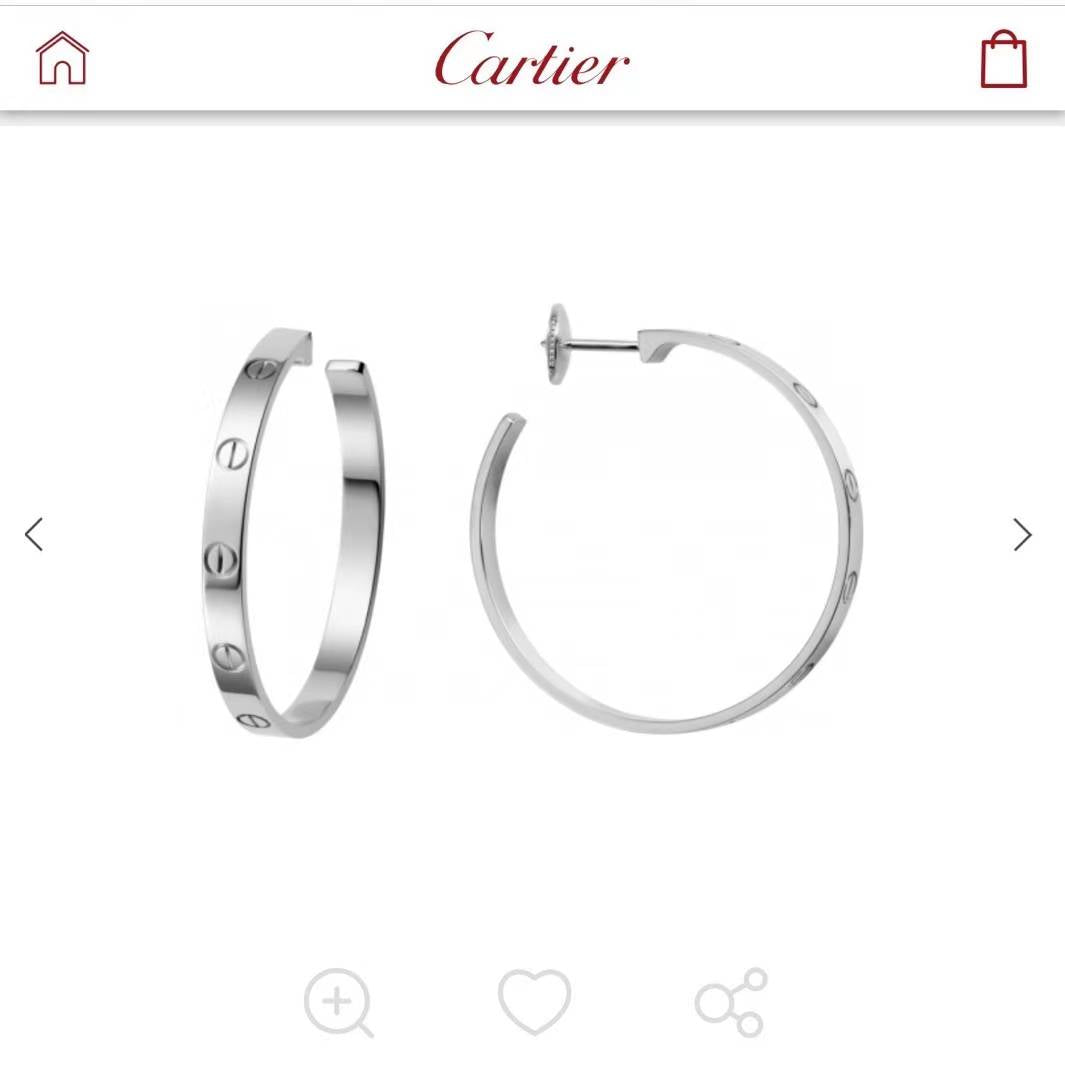Share this product
Image resolution: width=1065 pixels, height=1085 pixels.
click(731, 1001)
